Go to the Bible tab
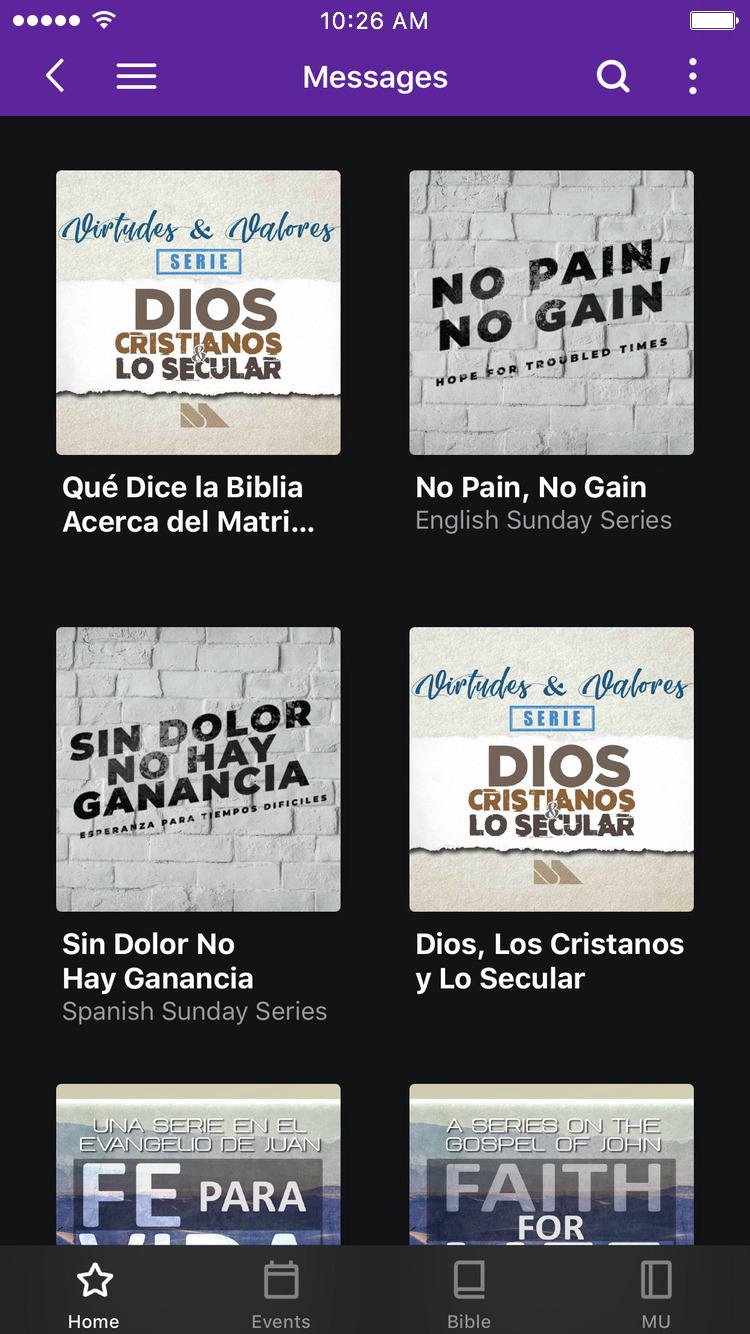The width and height of the screenshot is (750, 1334). (x=469, y=1294)
